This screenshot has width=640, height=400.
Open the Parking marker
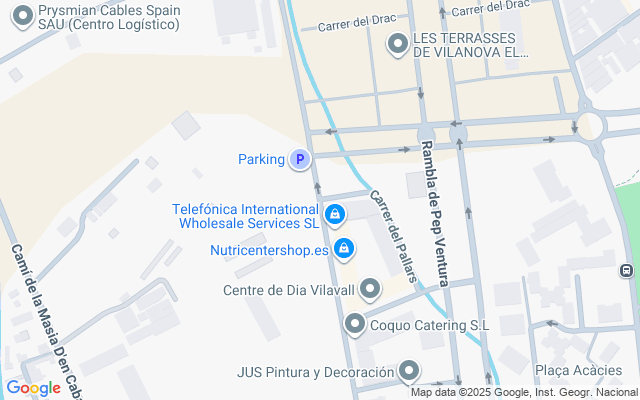pyautogui.click(x=299, y=159)
